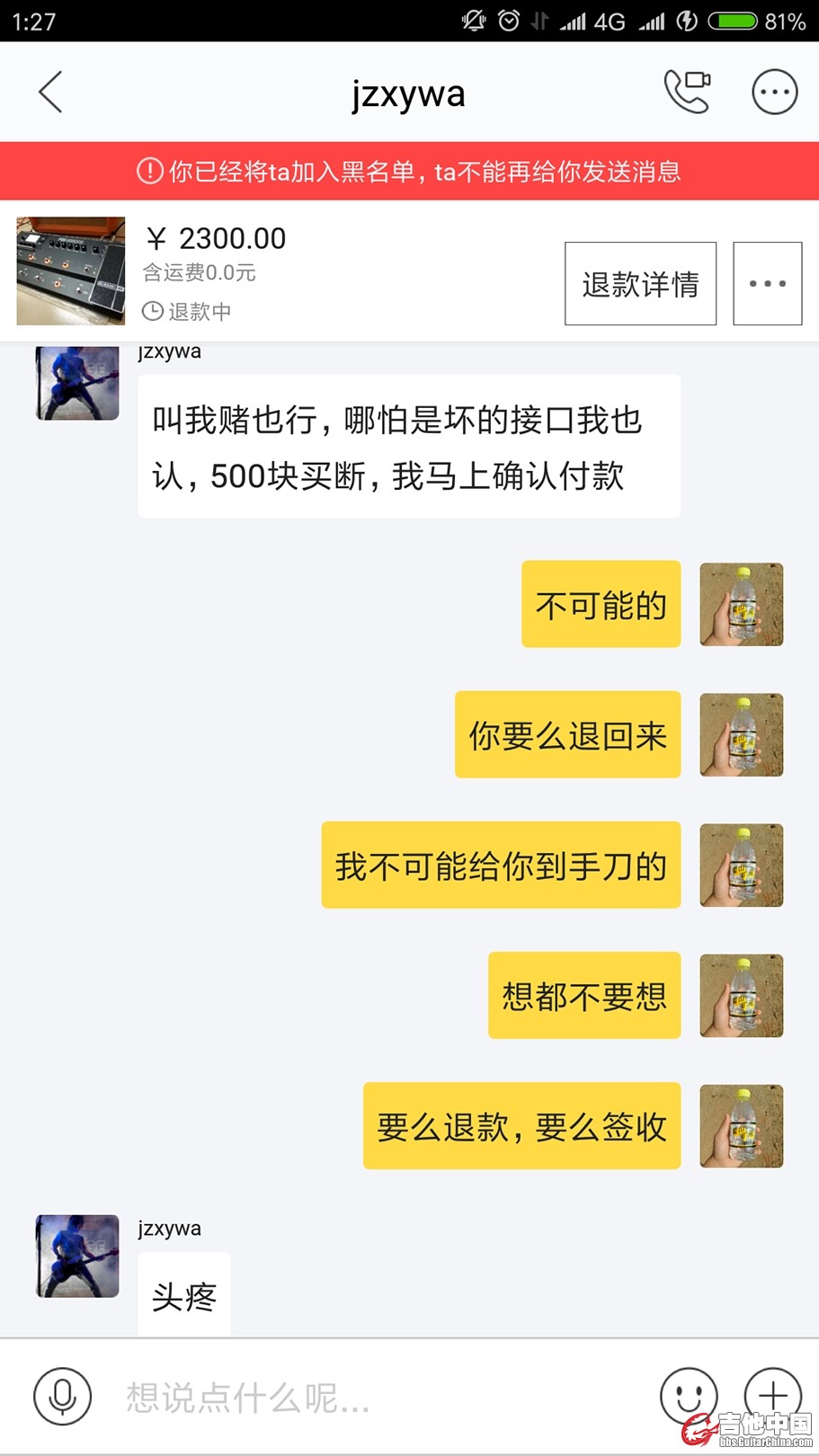Start a video call with jzxywa
The image size is (819, 1456).
click(x=688, y=92)
